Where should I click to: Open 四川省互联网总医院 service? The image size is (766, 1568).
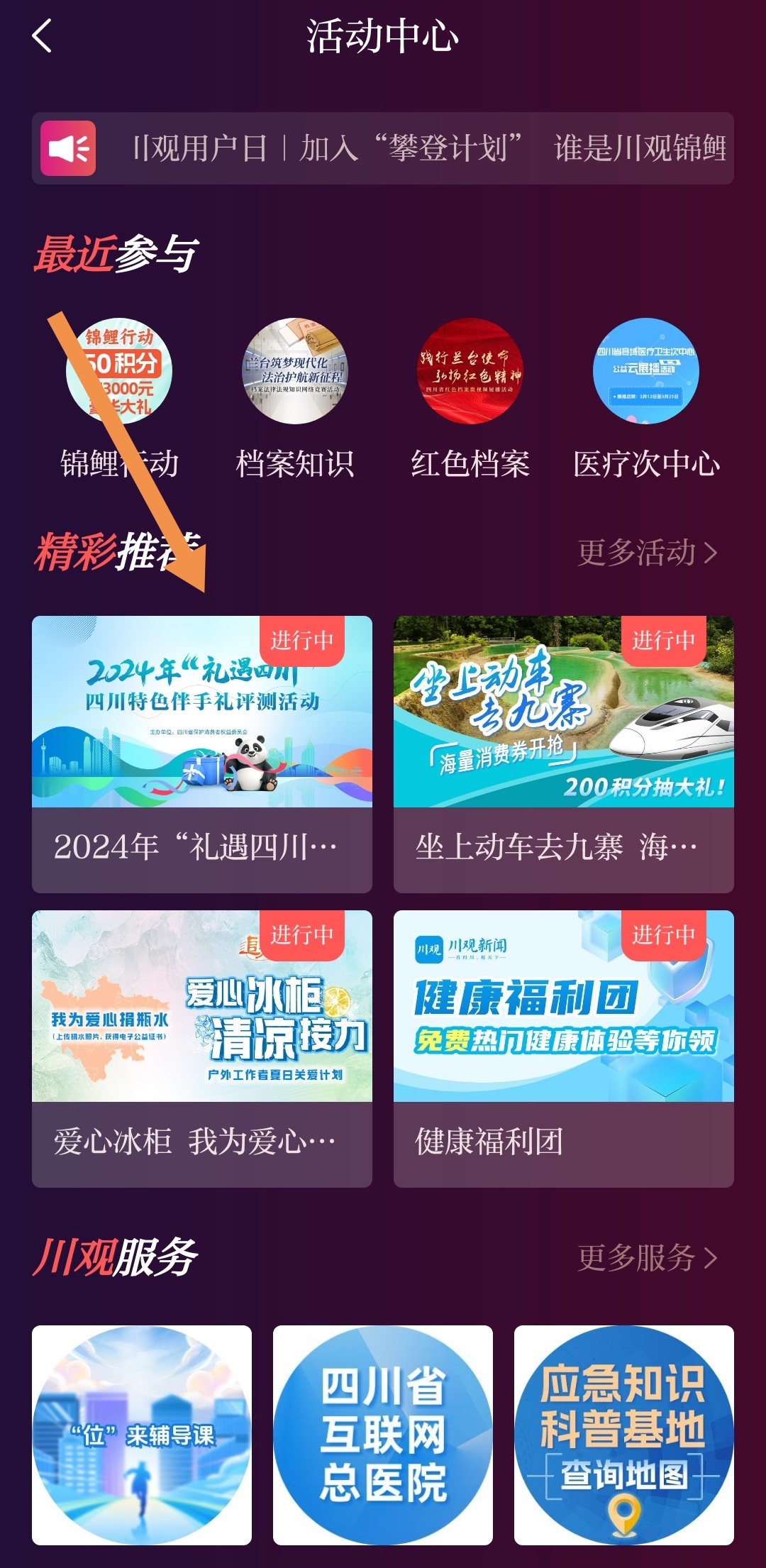click(383, 1435)
